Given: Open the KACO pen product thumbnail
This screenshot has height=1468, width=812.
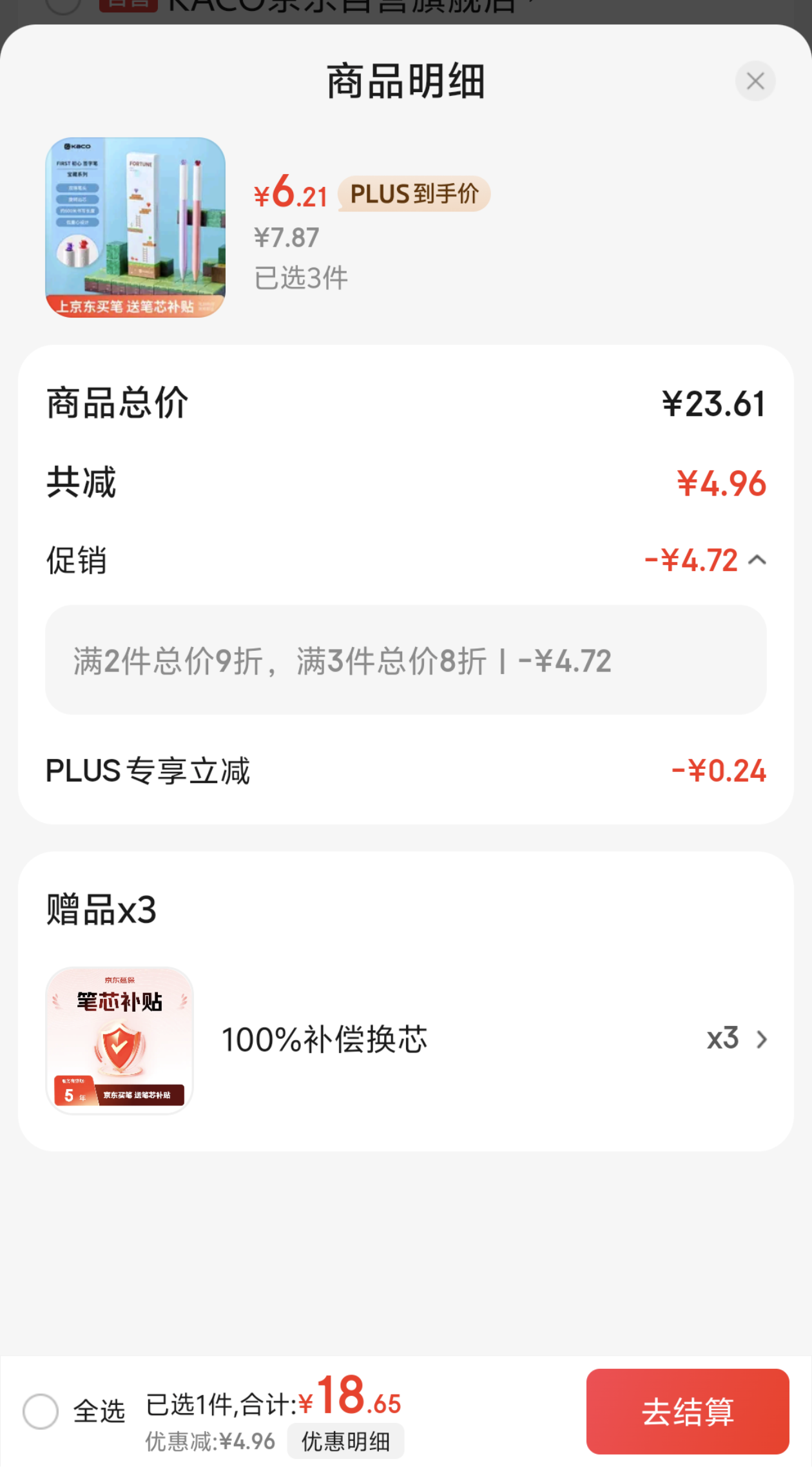Looking at the screenshot, I should click(x=135, y=227).
